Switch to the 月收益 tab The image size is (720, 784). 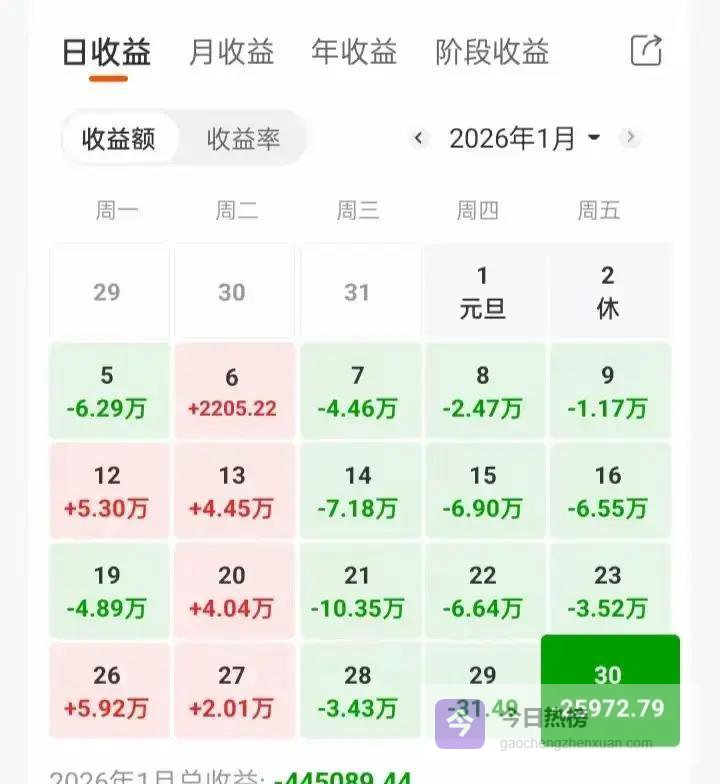click(231, 52)
